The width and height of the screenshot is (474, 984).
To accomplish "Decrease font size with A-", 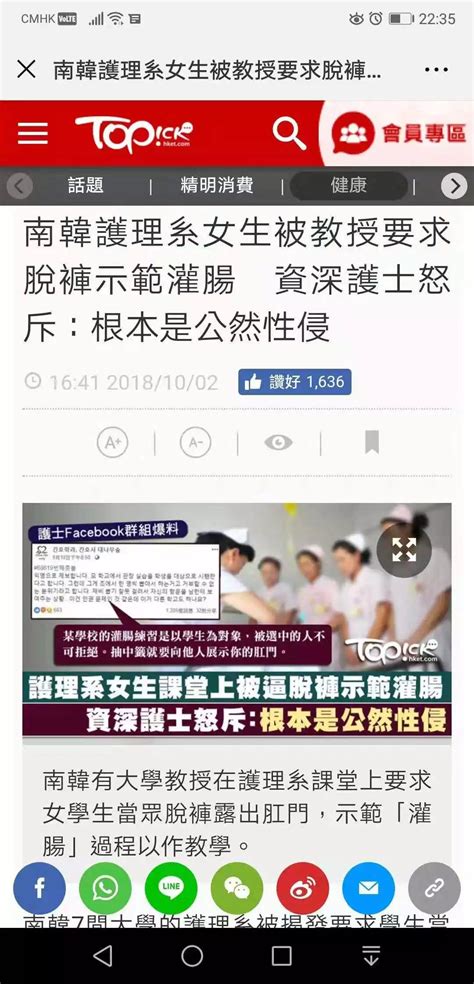I will coord(195,443).
